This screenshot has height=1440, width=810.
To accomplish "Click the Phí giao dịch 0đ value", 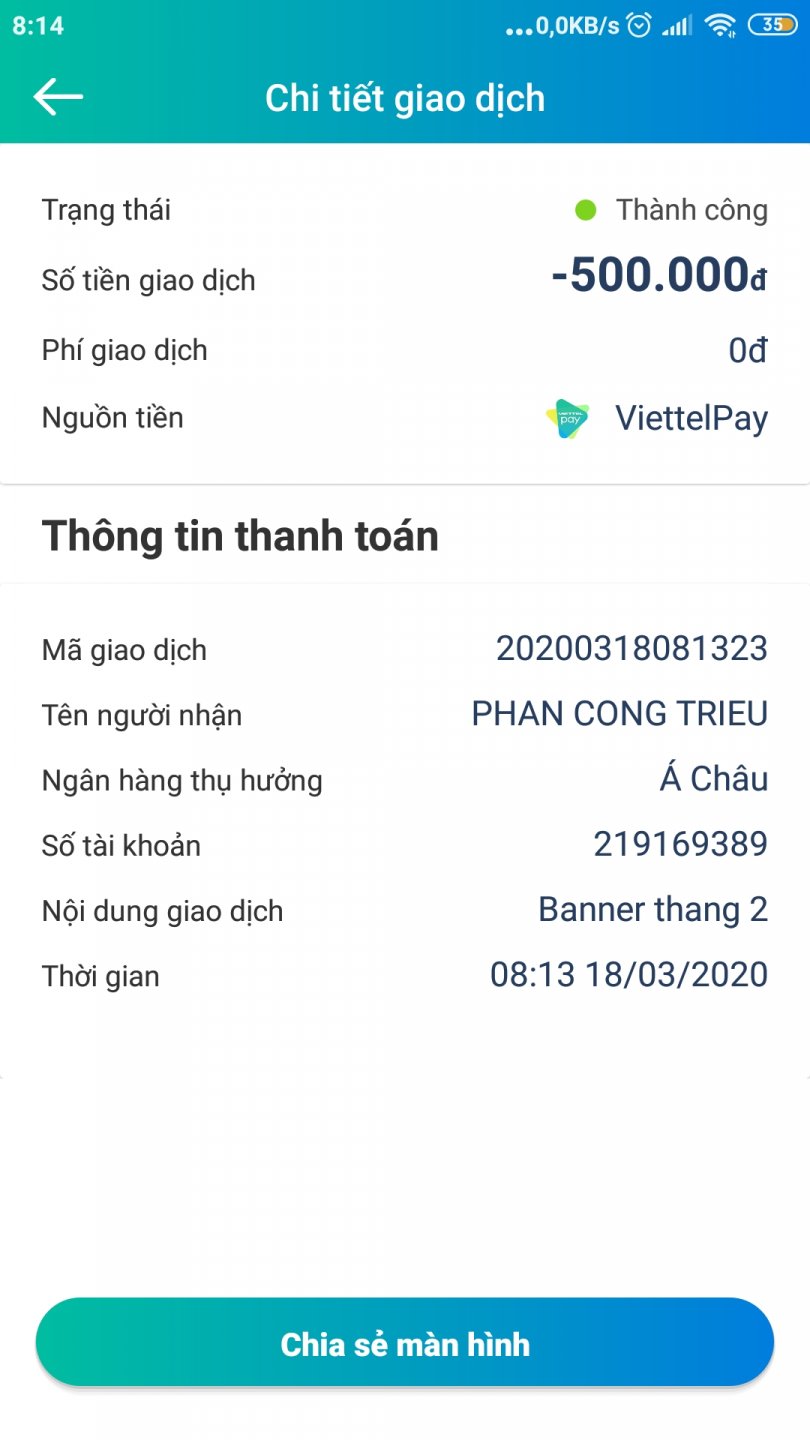I will [x=748, y=349].
